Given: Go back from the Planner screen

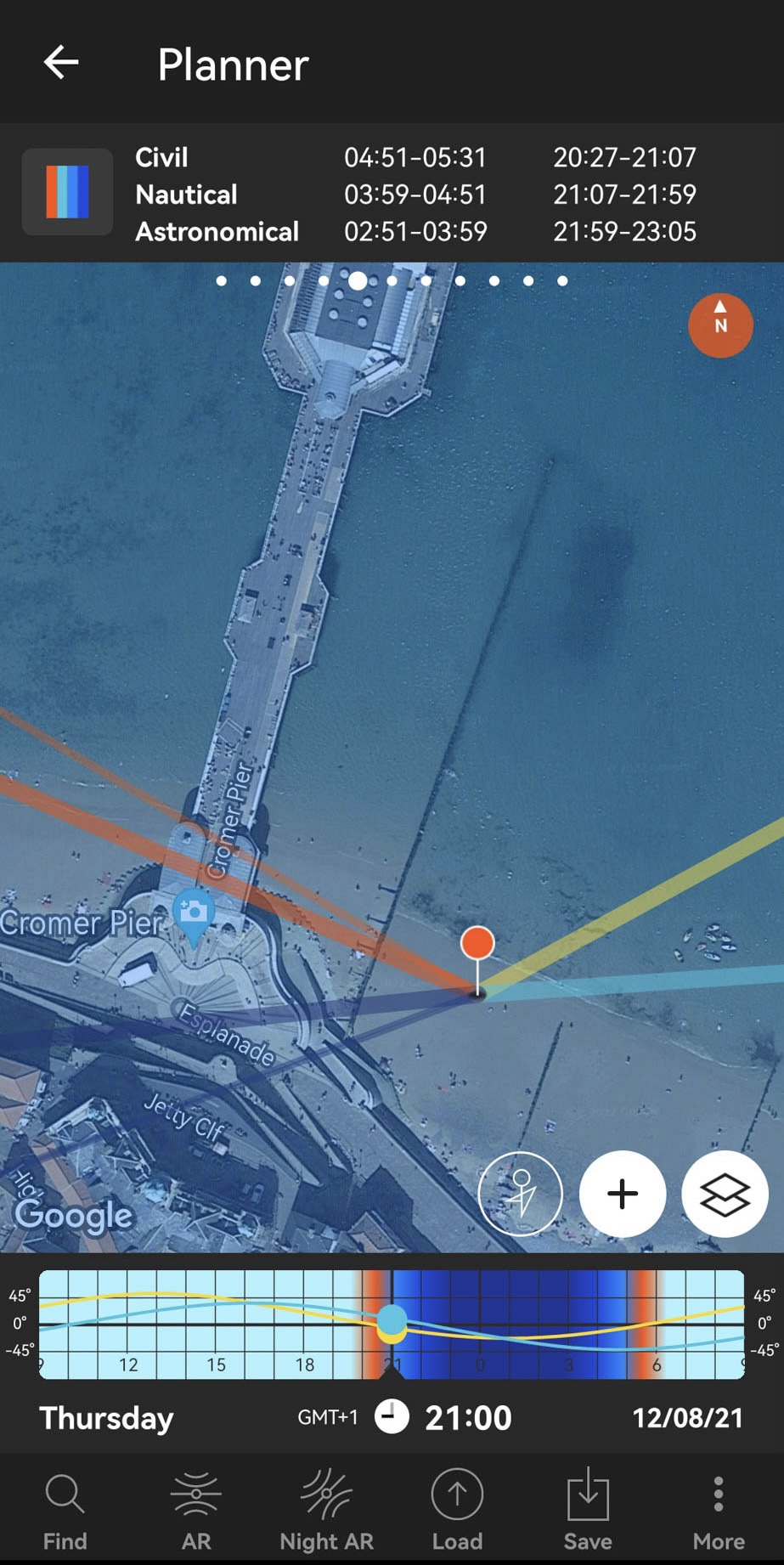Looking at the screenshot, I should coord(61,63).
